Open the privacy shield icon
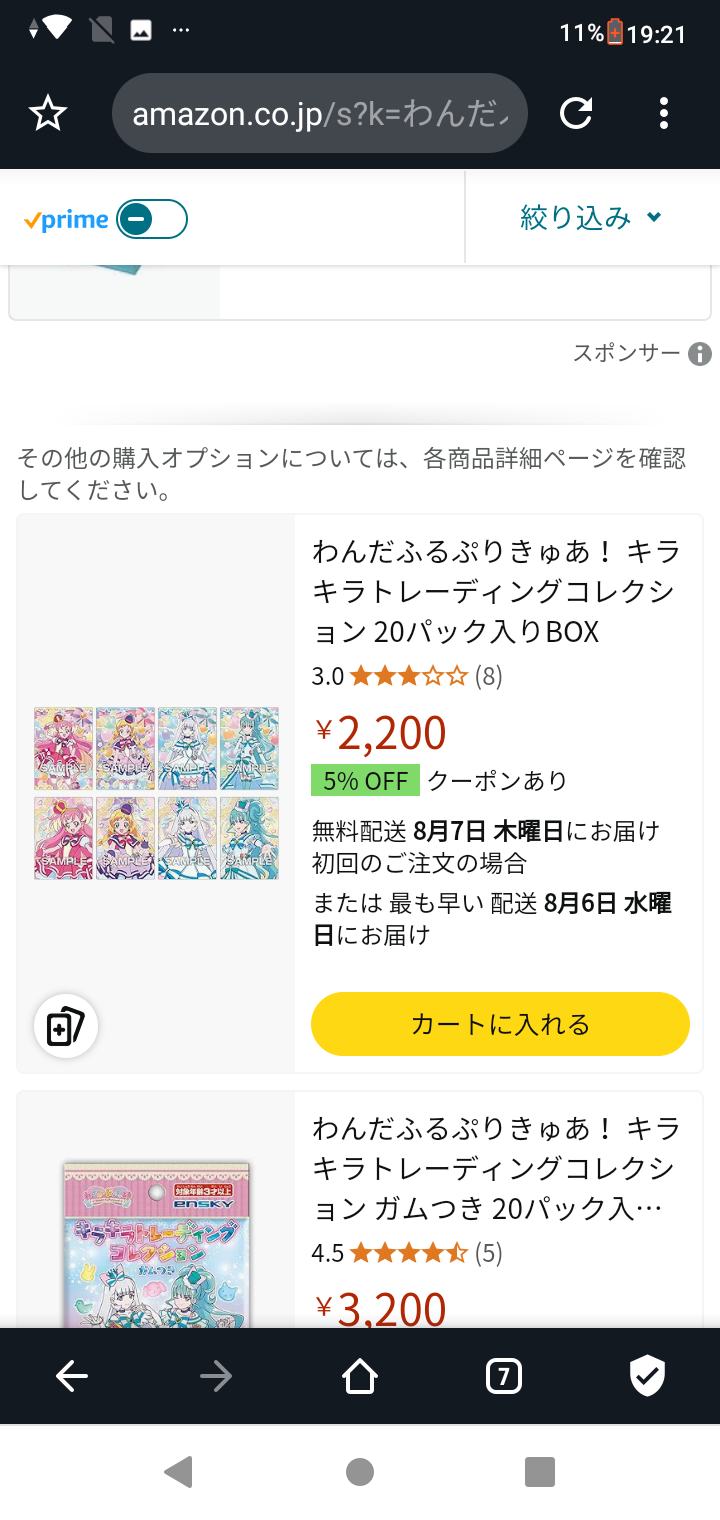 pos(648,1377)
